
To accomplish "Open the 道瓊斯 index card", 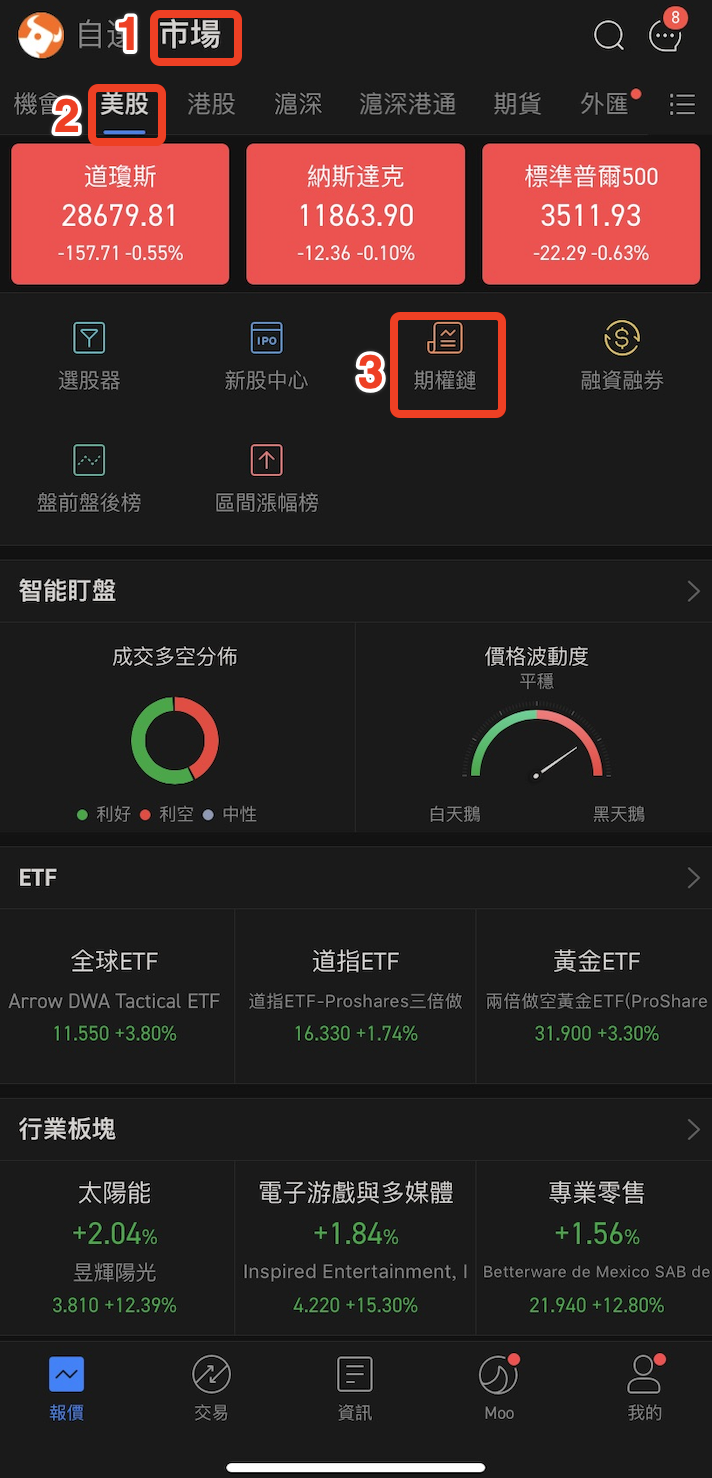I will click(120, 214).
